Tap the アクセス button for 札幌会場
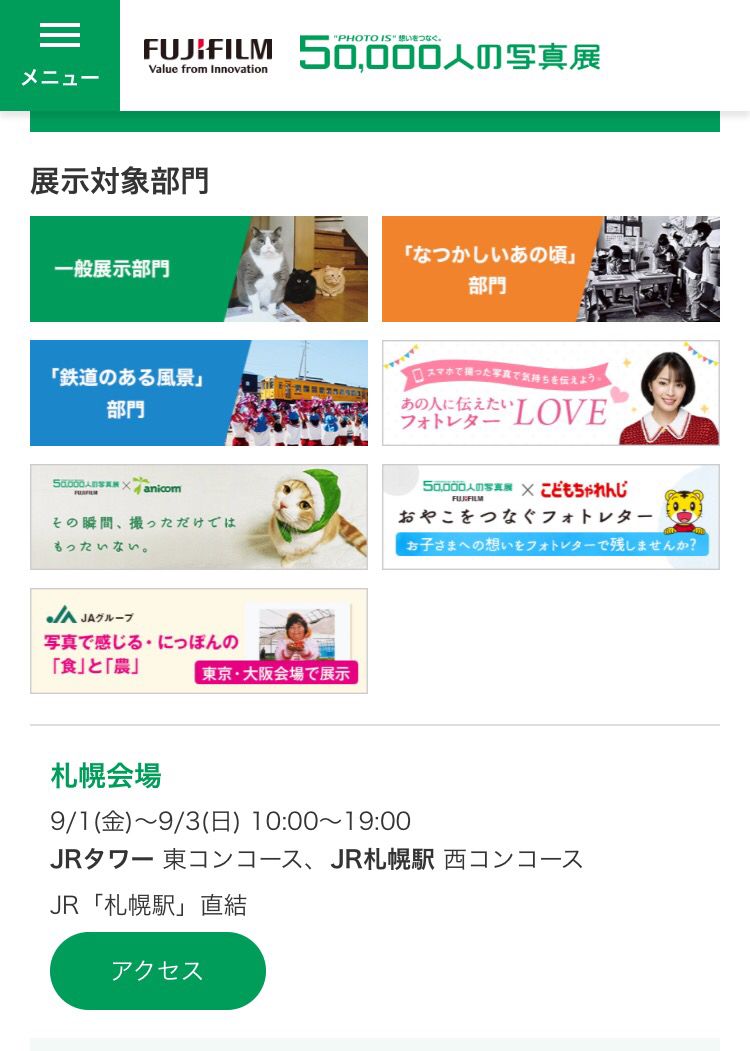 tap(158, 971)
